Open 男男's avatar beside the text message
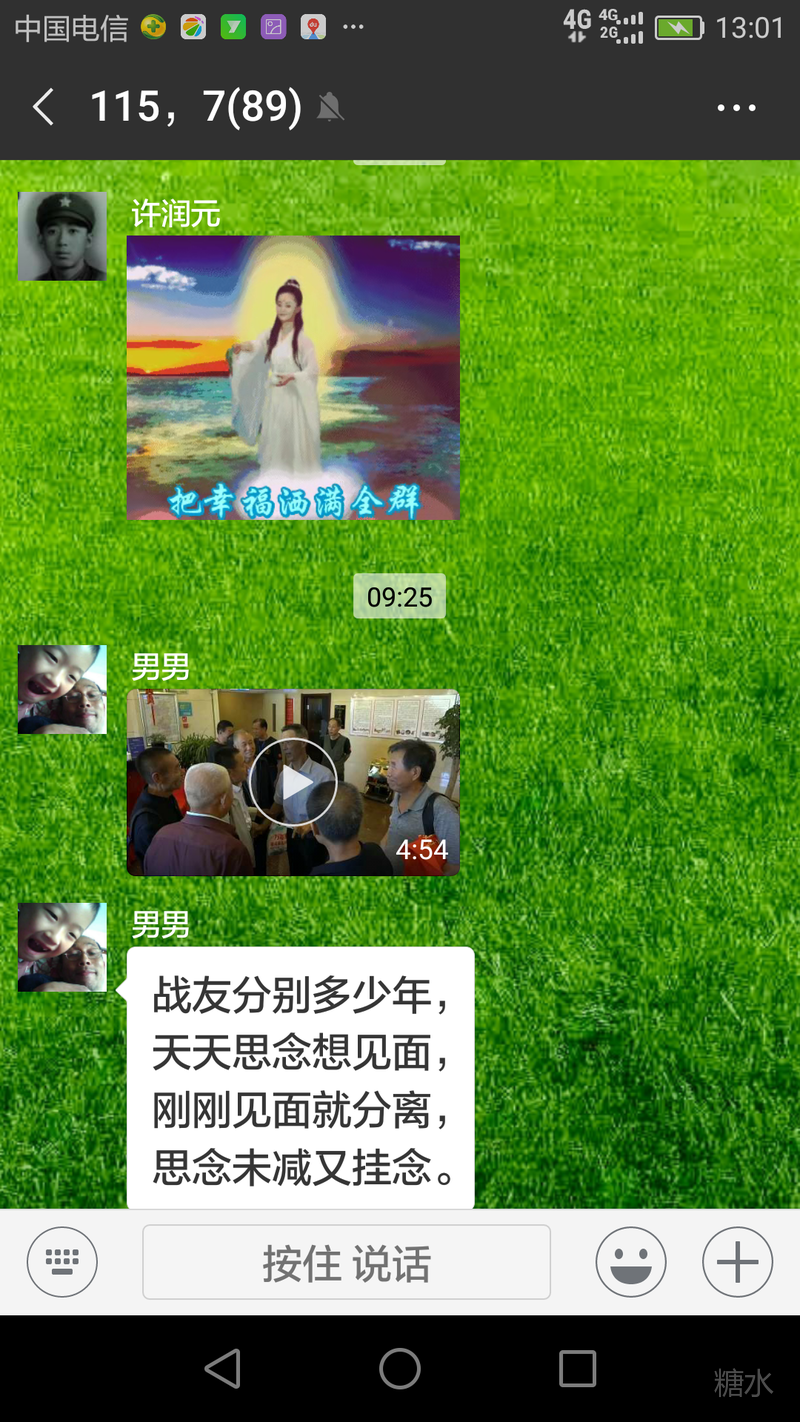 pyautogui.click(x=62, y=947)
